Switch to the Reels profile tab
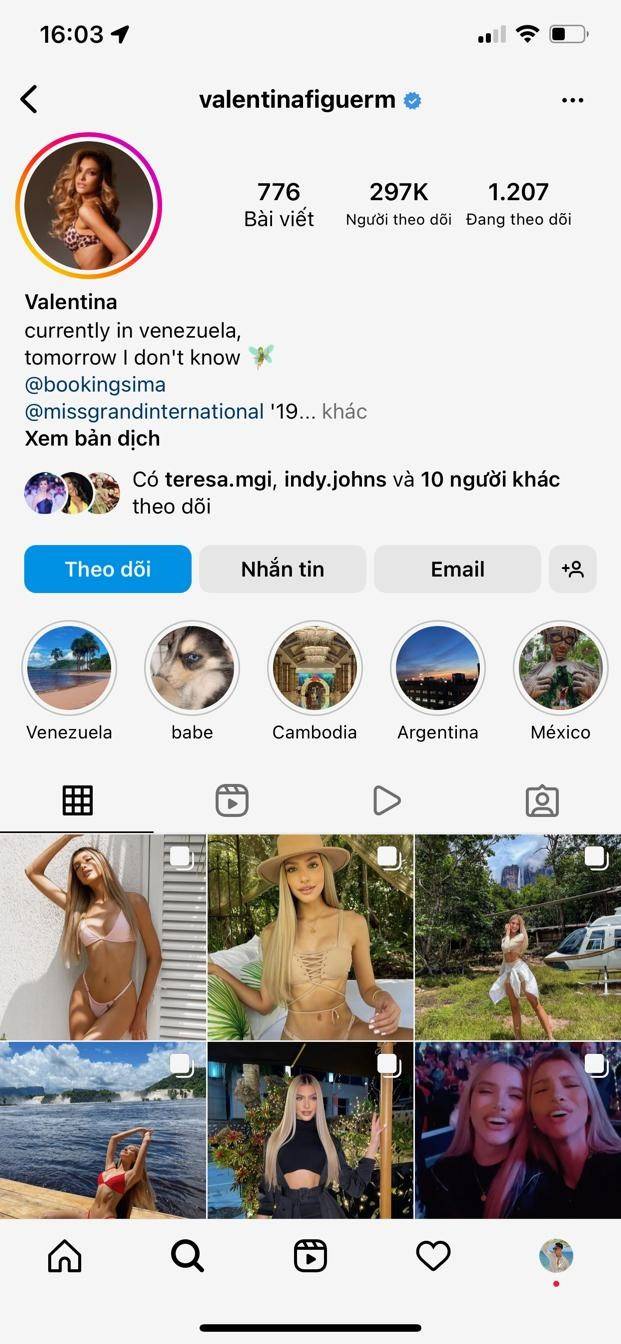The height and width of the screenshot is (1344, 621). 232,800
